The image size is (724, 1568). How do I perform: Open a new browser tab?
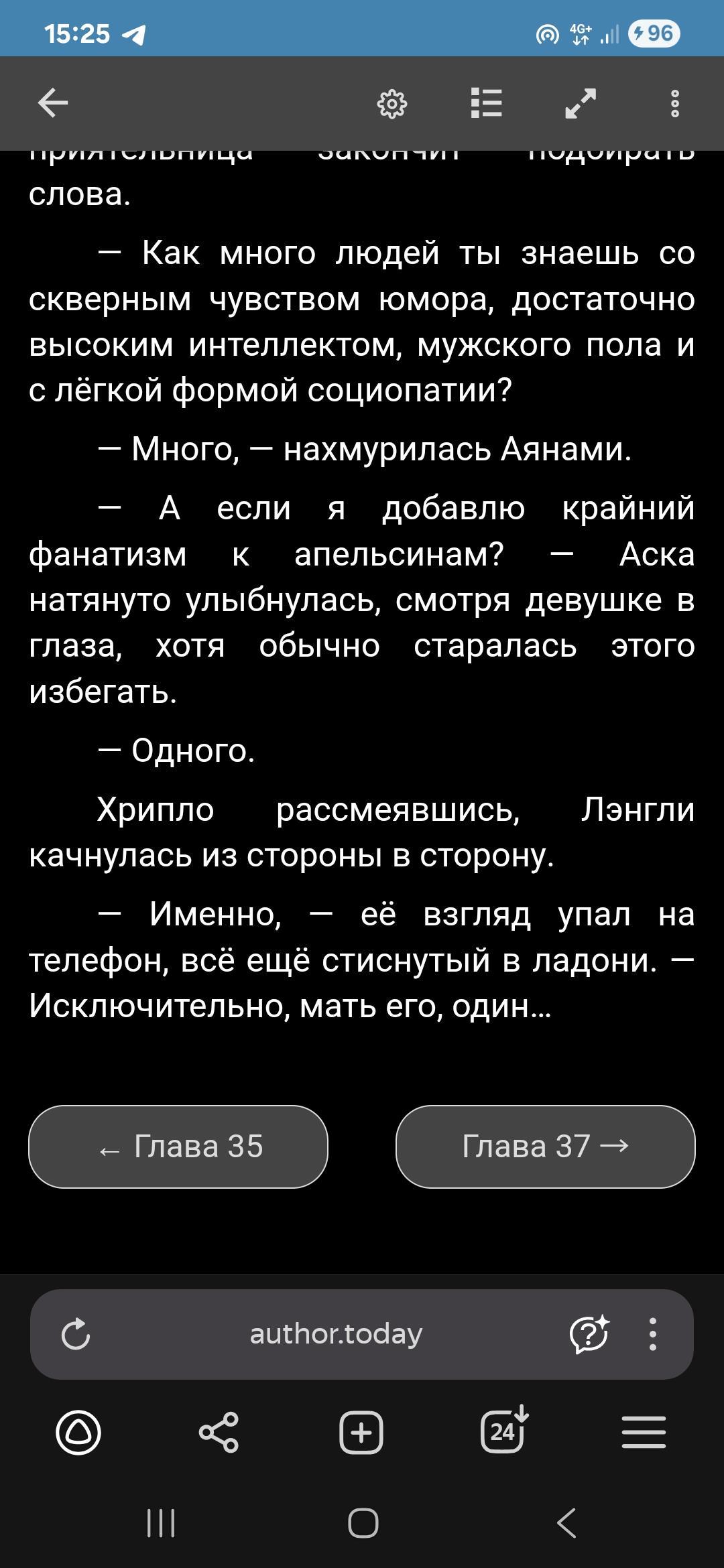click(361, 1433)
